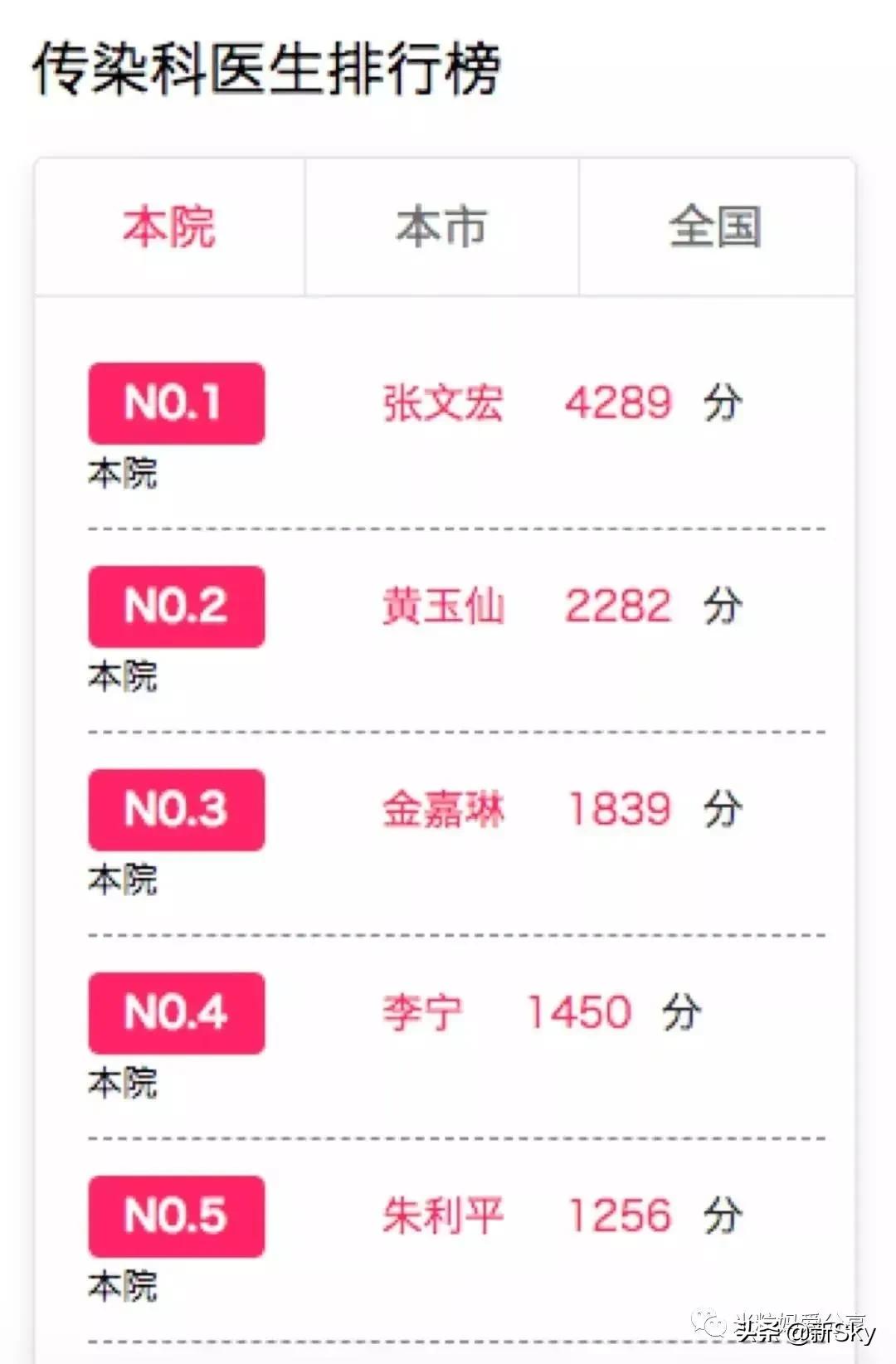The height and width of the screenshot is (1364, 896).
Task: Switch to the 本市 tab
Action: pos(441,227)
